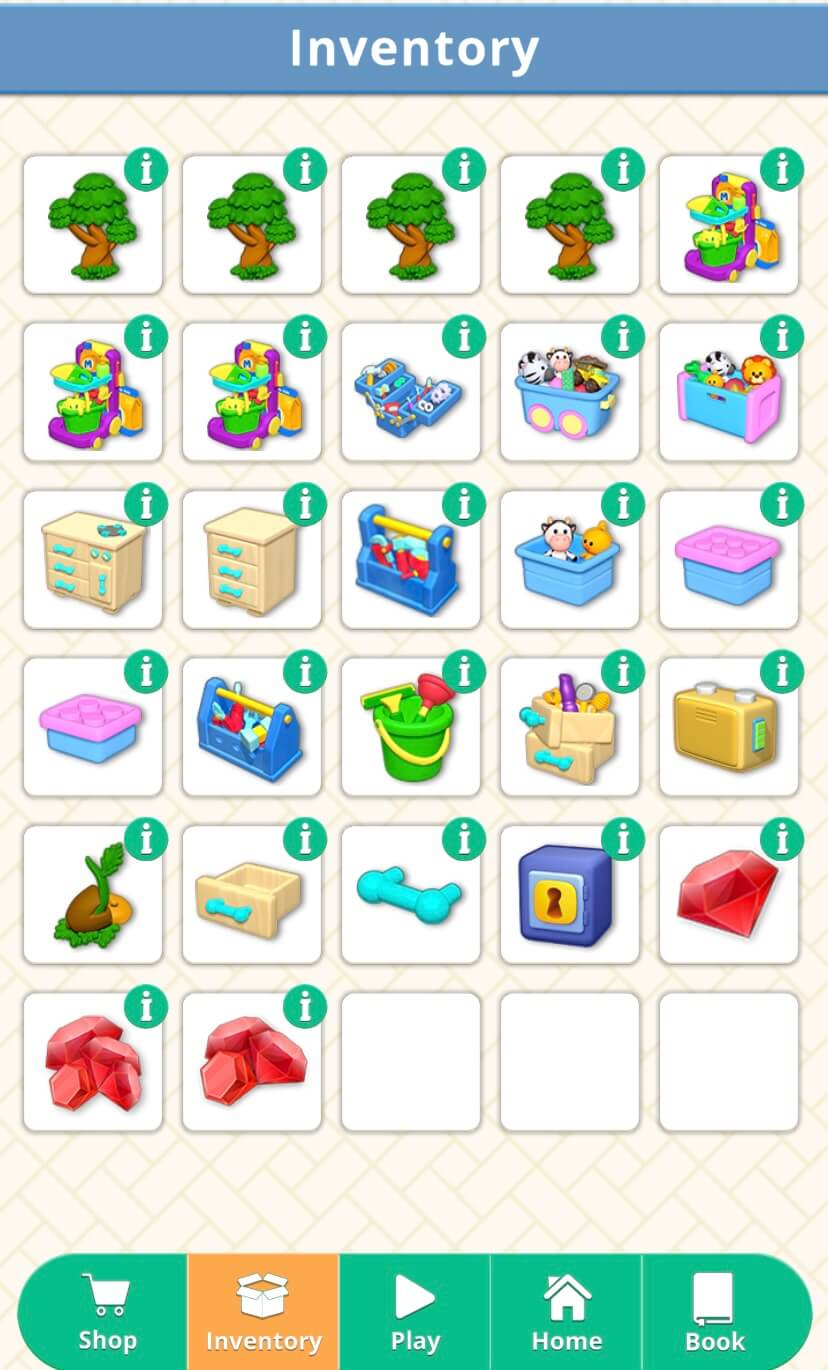
Task: Select the Inventory tab
Action: [x=263, y=1312]
